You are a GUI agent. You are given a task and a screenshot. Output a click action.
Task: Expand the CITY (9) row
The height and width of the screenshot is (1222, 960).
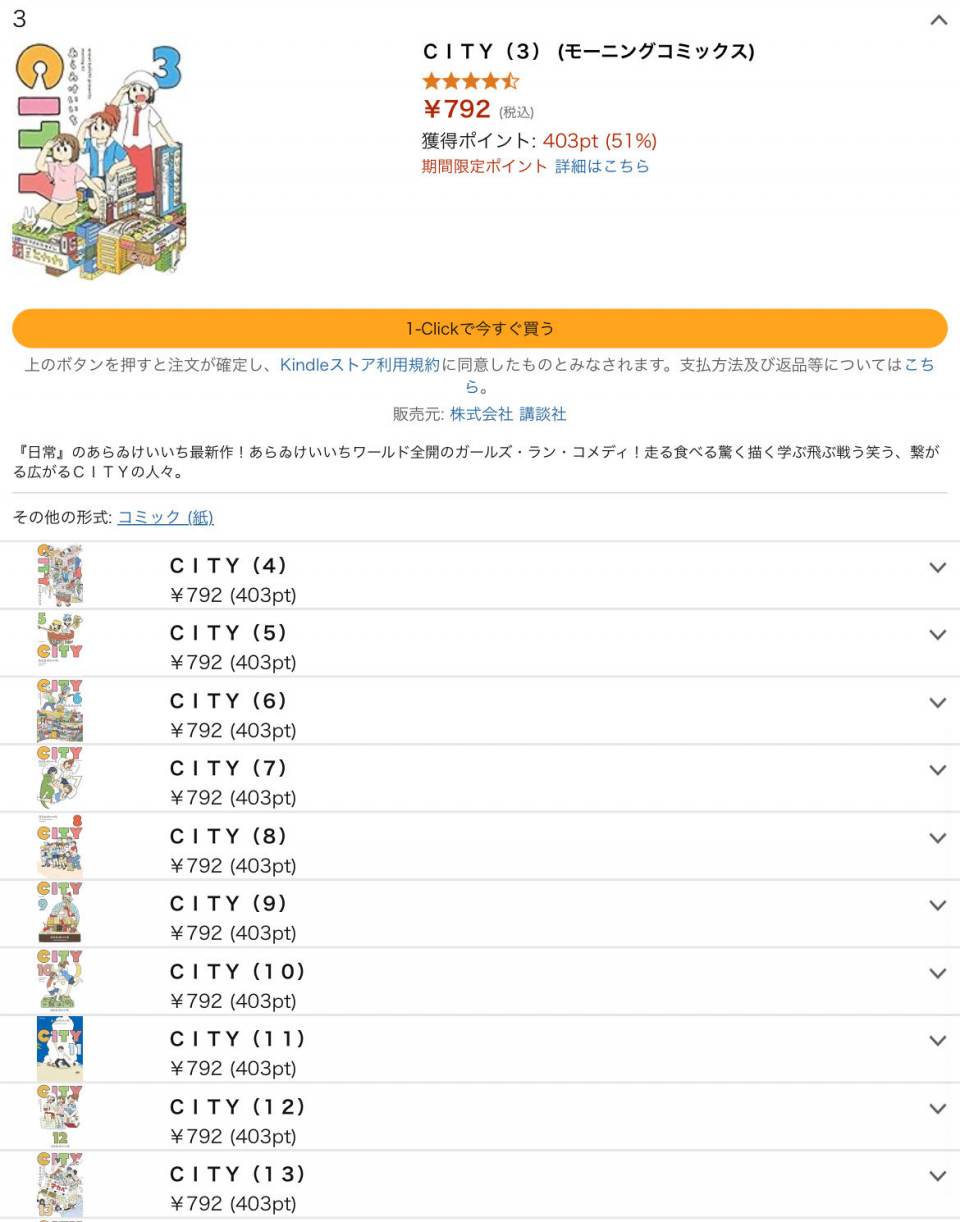(x=937, y=905)
